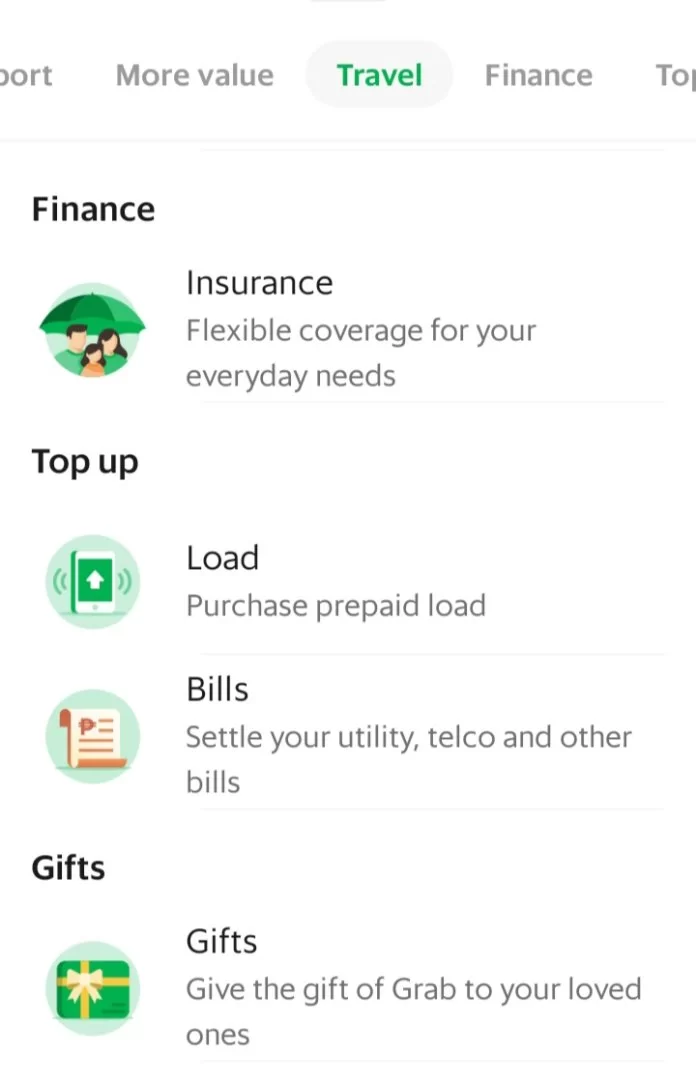This screenshot has height=1080, width=696.
Task: Select the Travel tab
Action: coord(379,75)
